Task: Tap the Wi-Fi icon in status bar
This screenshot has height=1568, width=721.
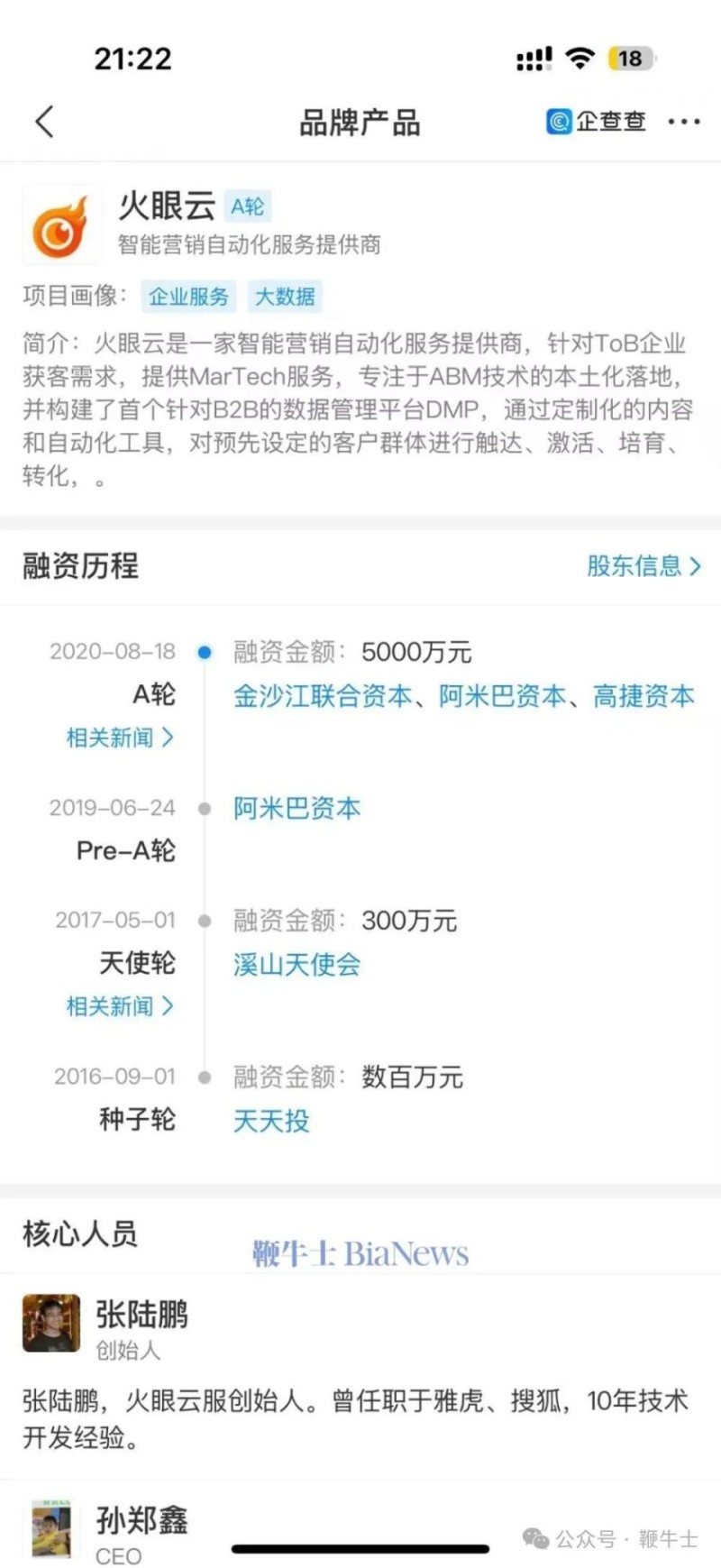Action: click(x=580, y=57)
